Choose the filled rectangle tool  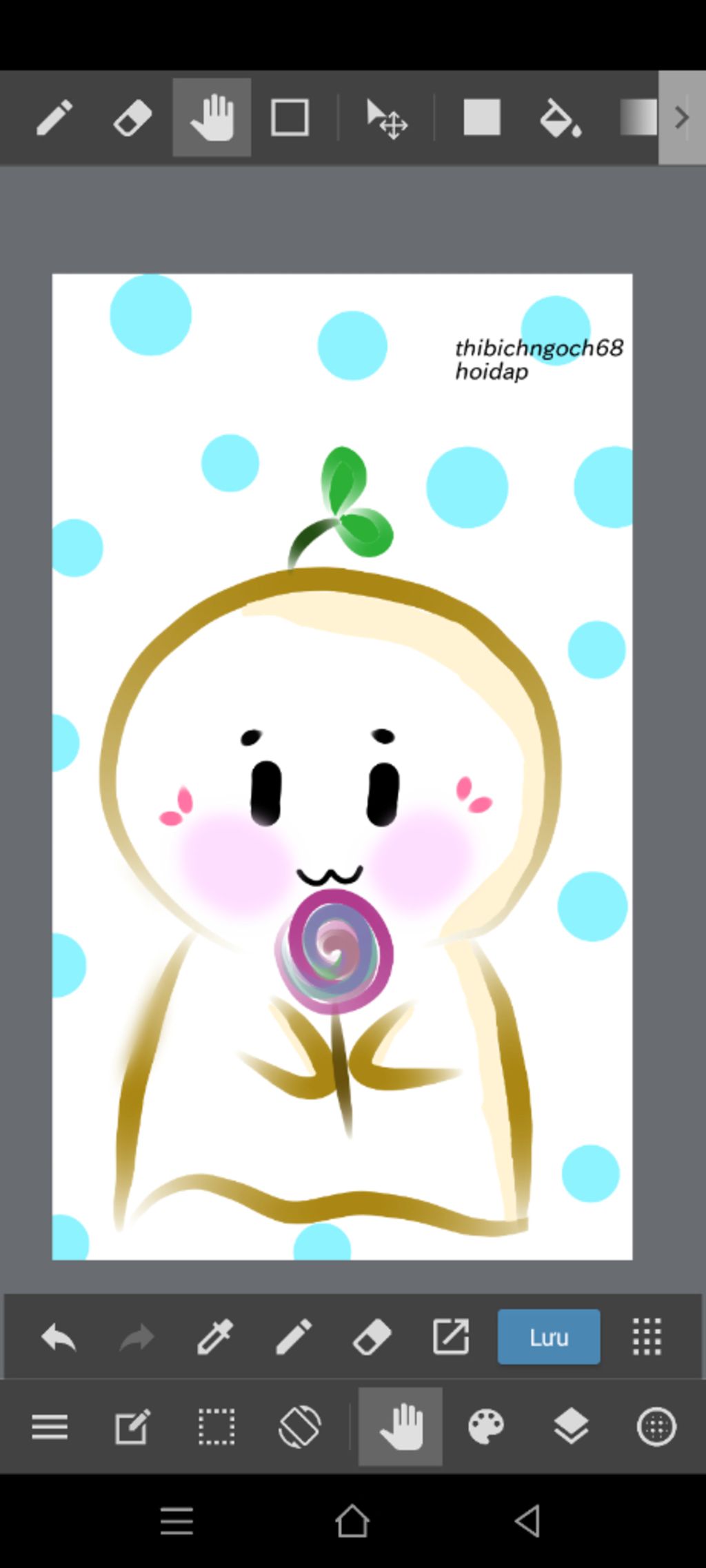coord(481,117)
